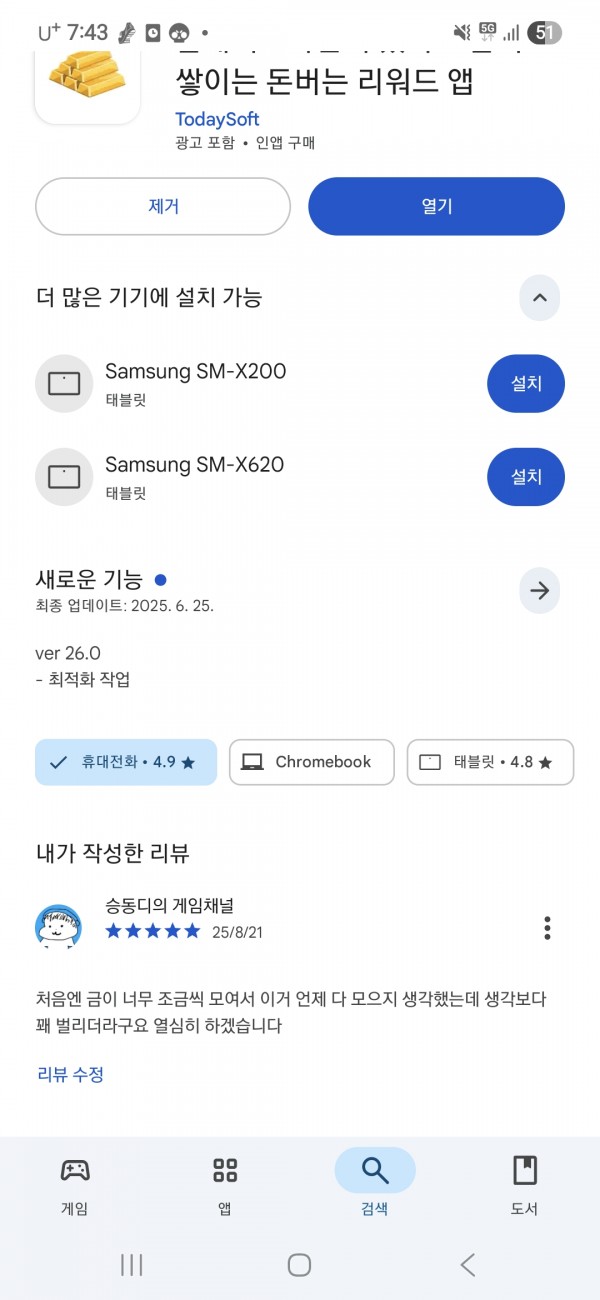This screenshot has width=600, height=1300.
Task: Open the overflow menu on my review
Action: click(x=547, y=927)
